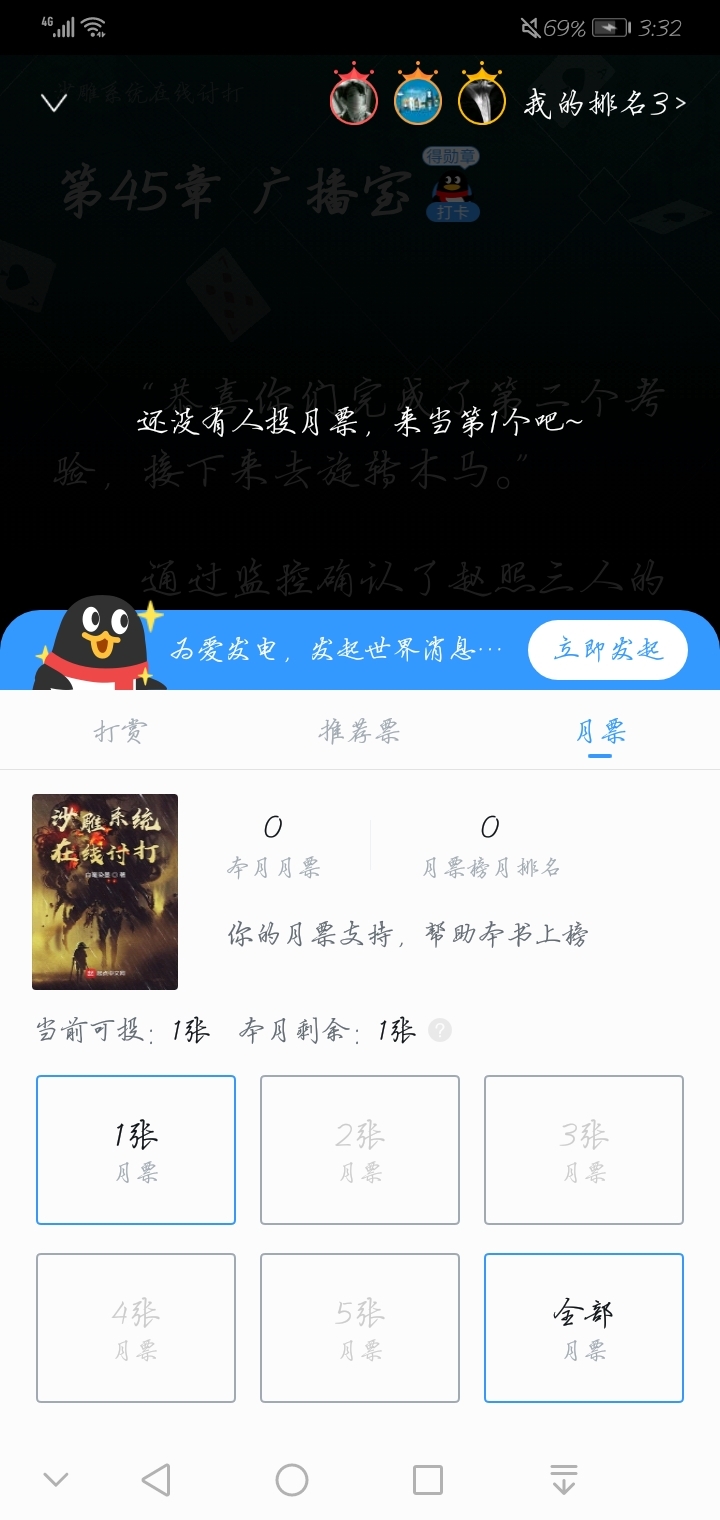Go to the home screen via the system home button

292,1480
